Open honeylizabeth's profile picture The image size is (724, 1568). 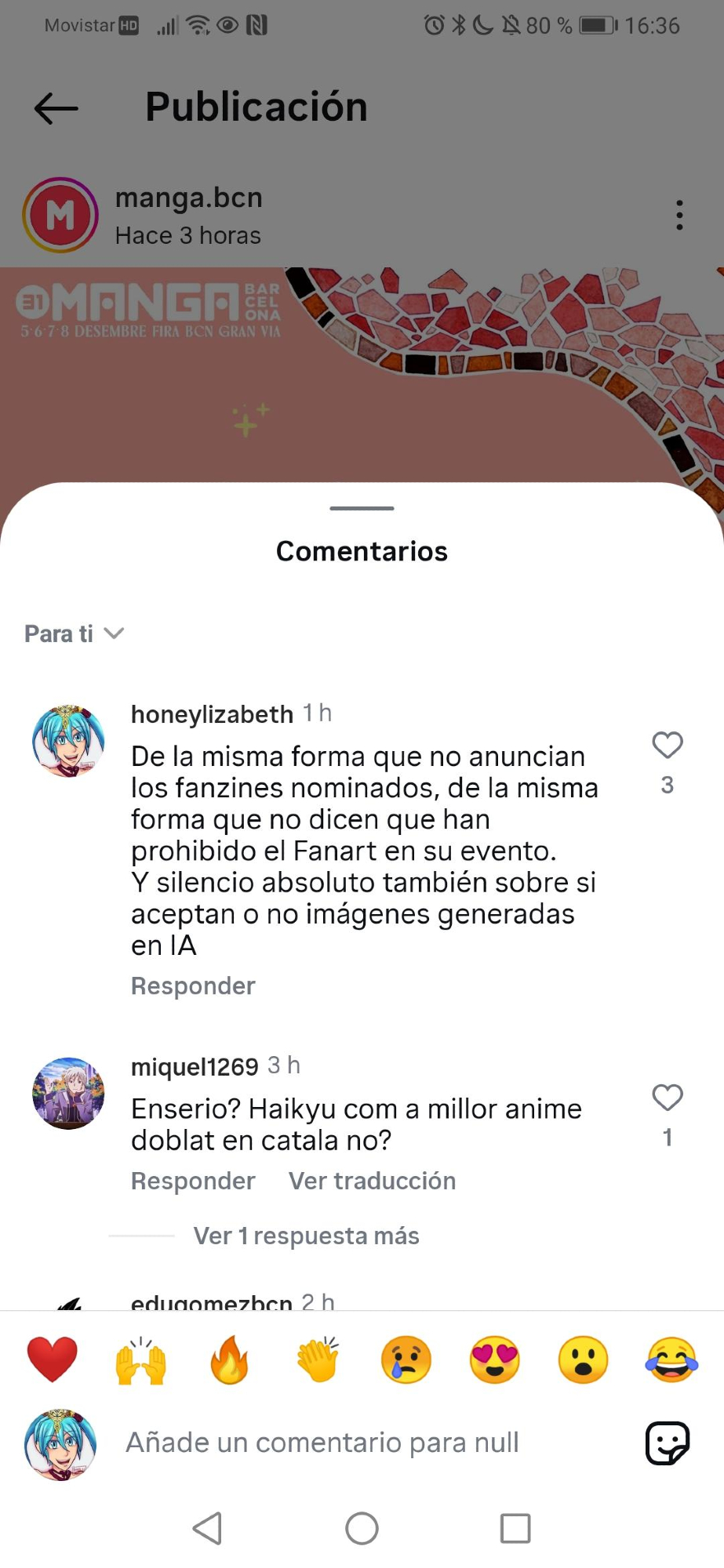(x=68, y=741)
